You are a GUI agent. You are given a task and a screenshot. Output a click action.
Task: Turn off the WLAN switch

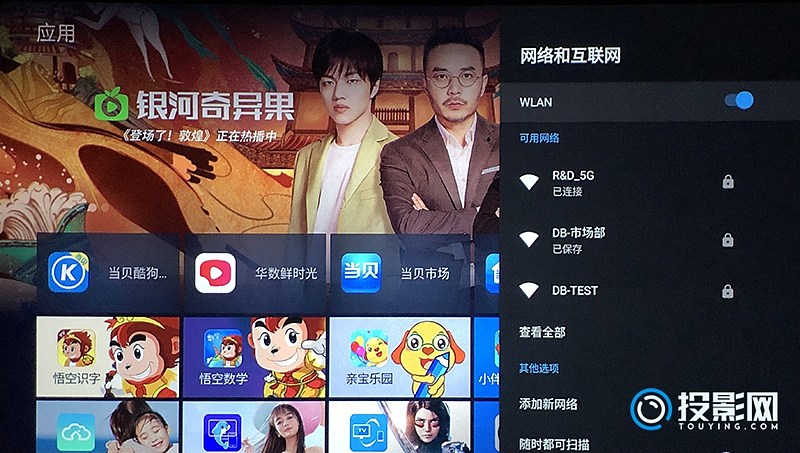pos(738,101)
